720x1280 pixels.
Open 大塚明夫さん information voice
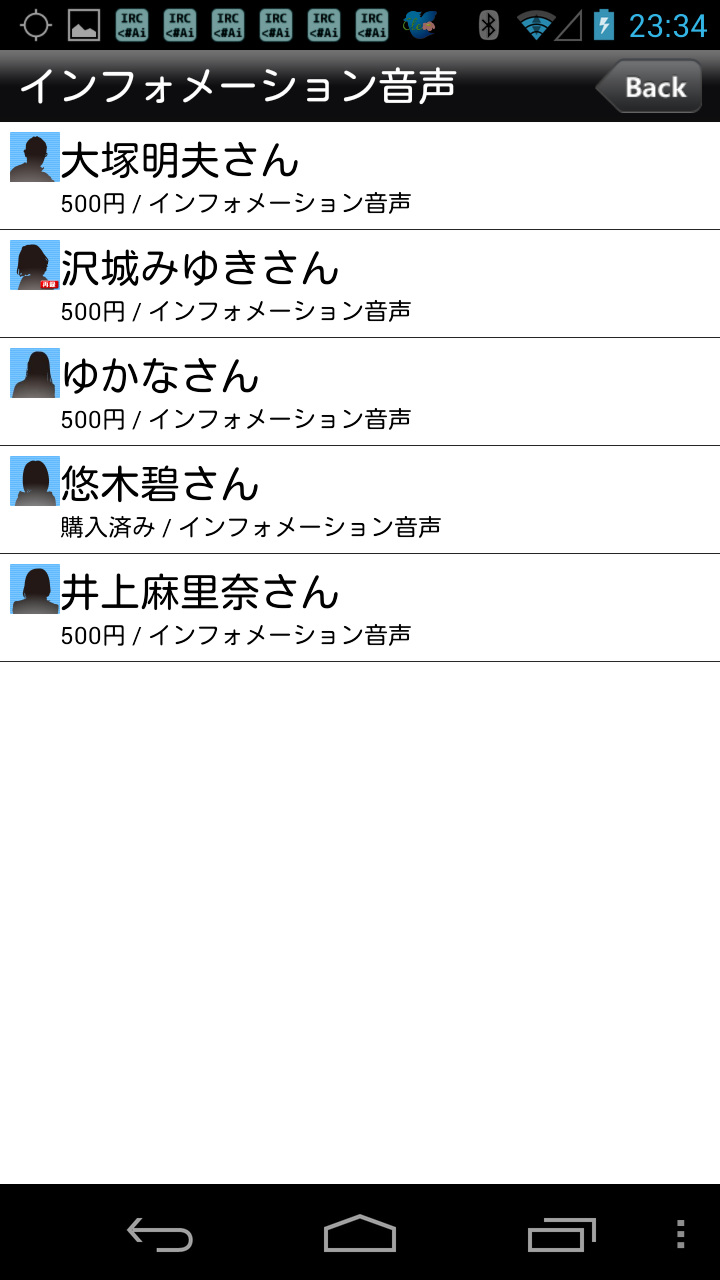360,177
